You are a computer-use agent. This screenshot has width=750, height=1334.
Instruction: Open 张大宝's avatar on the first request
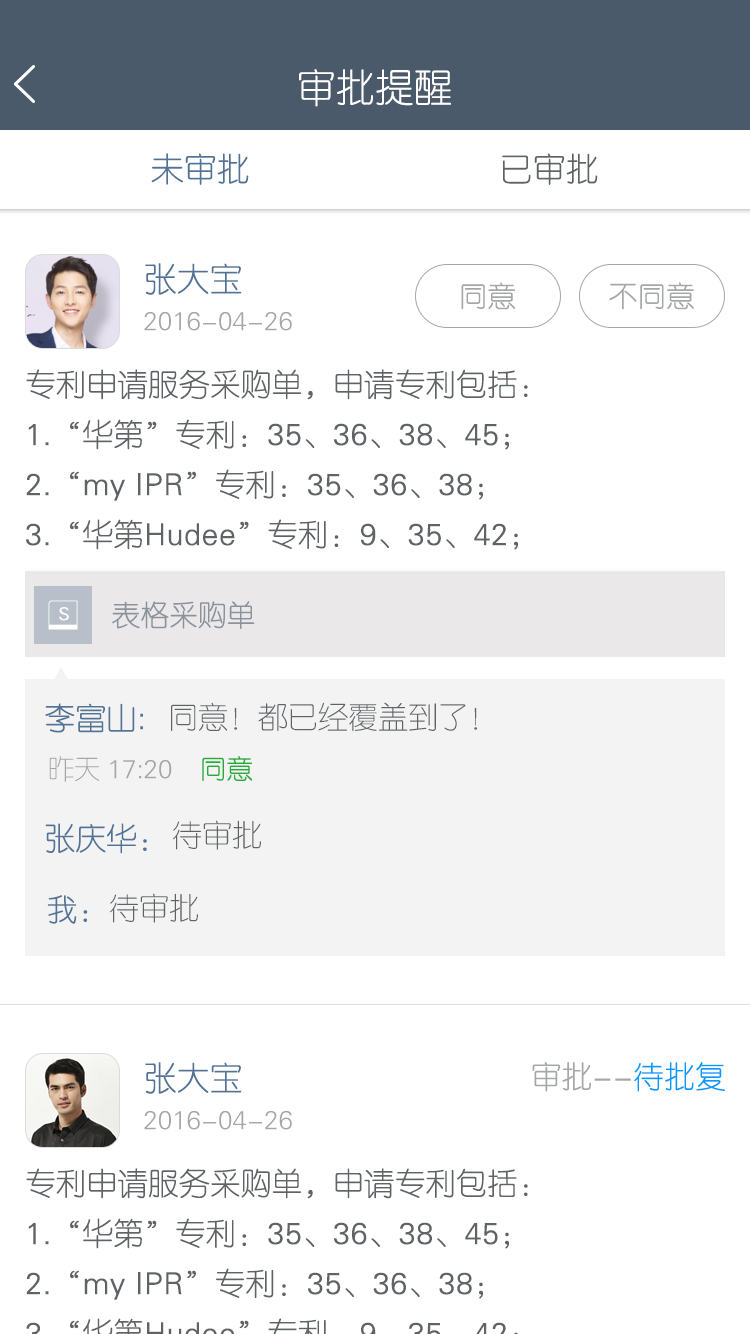pyautogui.click(x=72, y=301)
